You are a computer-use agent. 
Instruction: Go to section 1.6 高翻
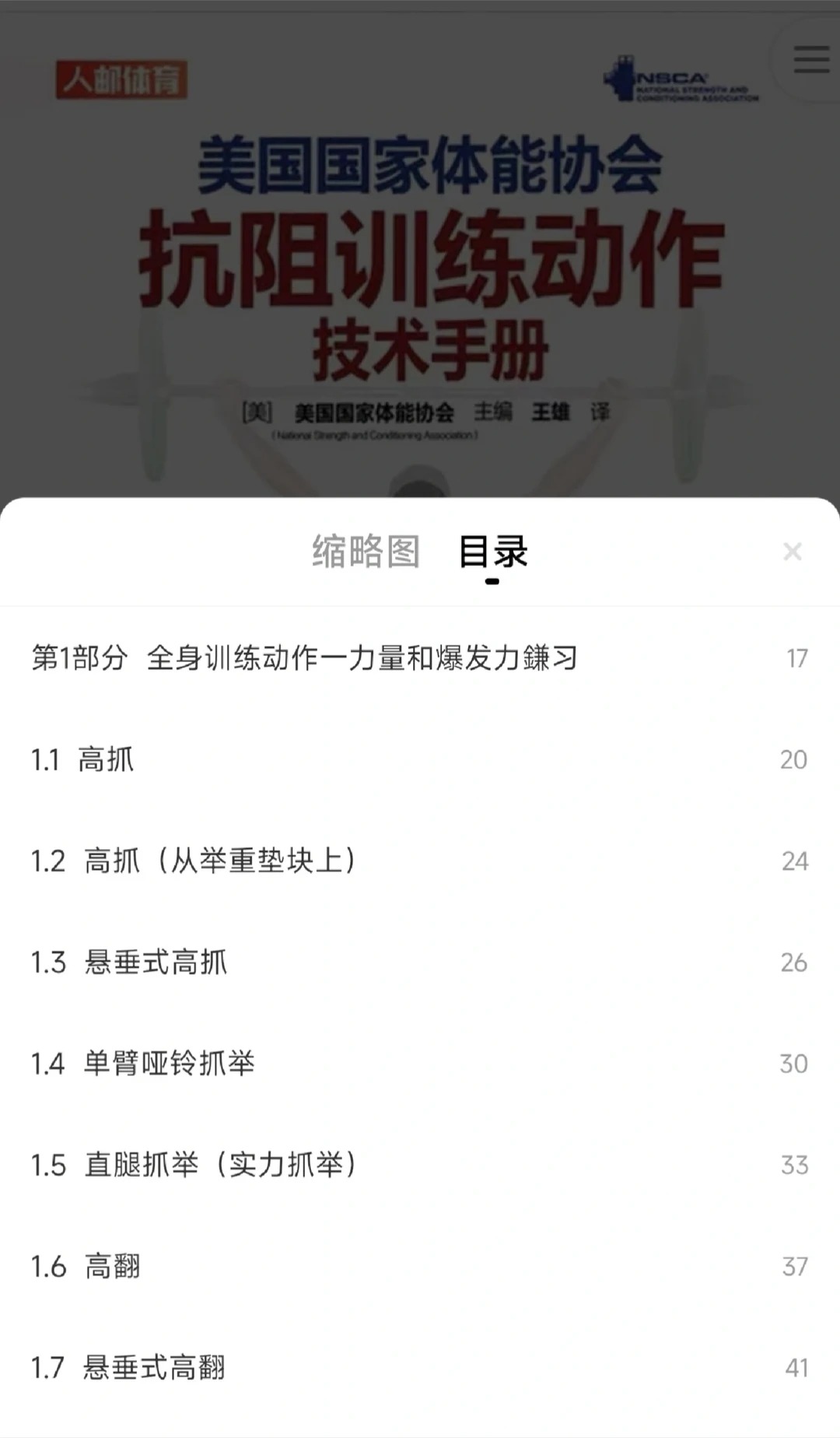click(86, 1266)
